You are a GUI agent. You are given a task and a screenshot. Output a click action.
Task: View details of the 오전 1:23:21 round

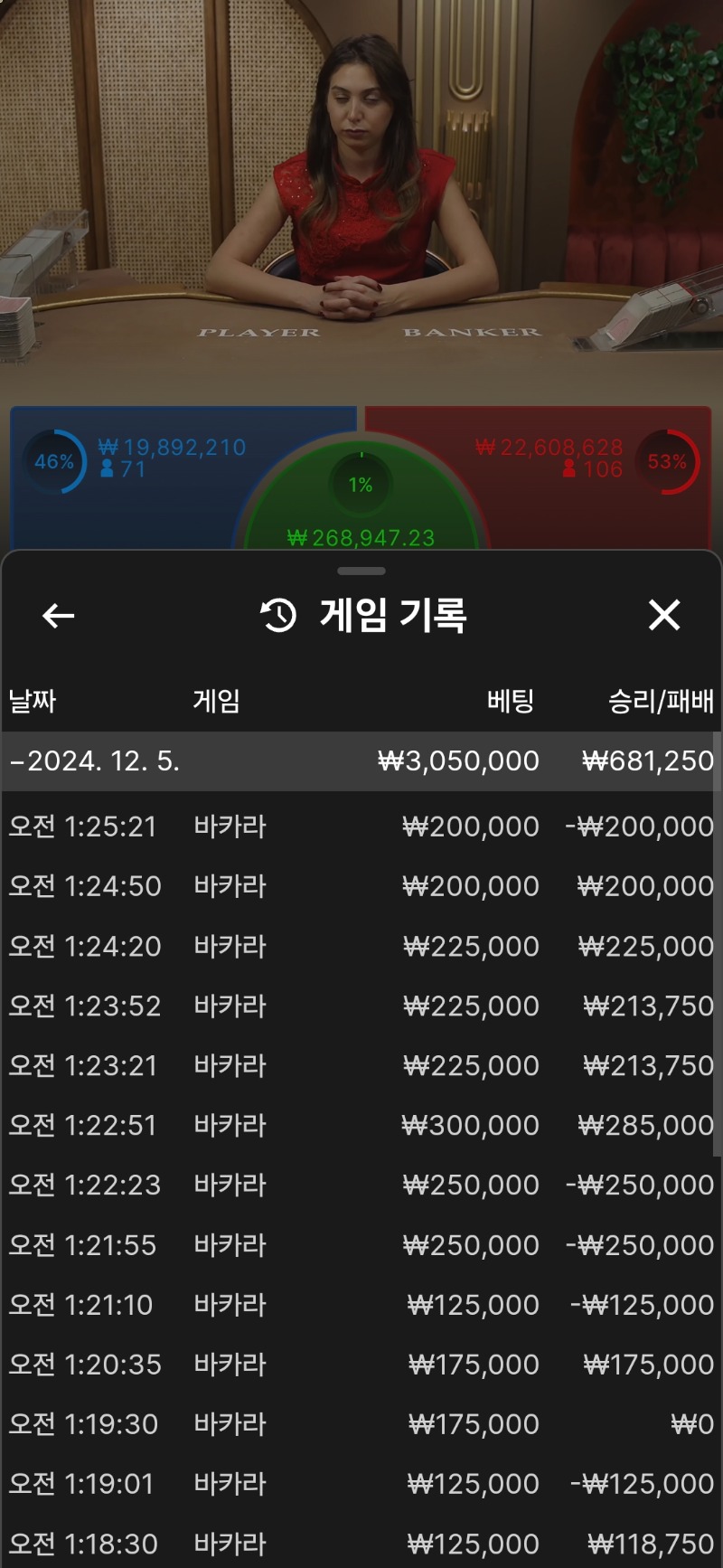coord(361,1065)
